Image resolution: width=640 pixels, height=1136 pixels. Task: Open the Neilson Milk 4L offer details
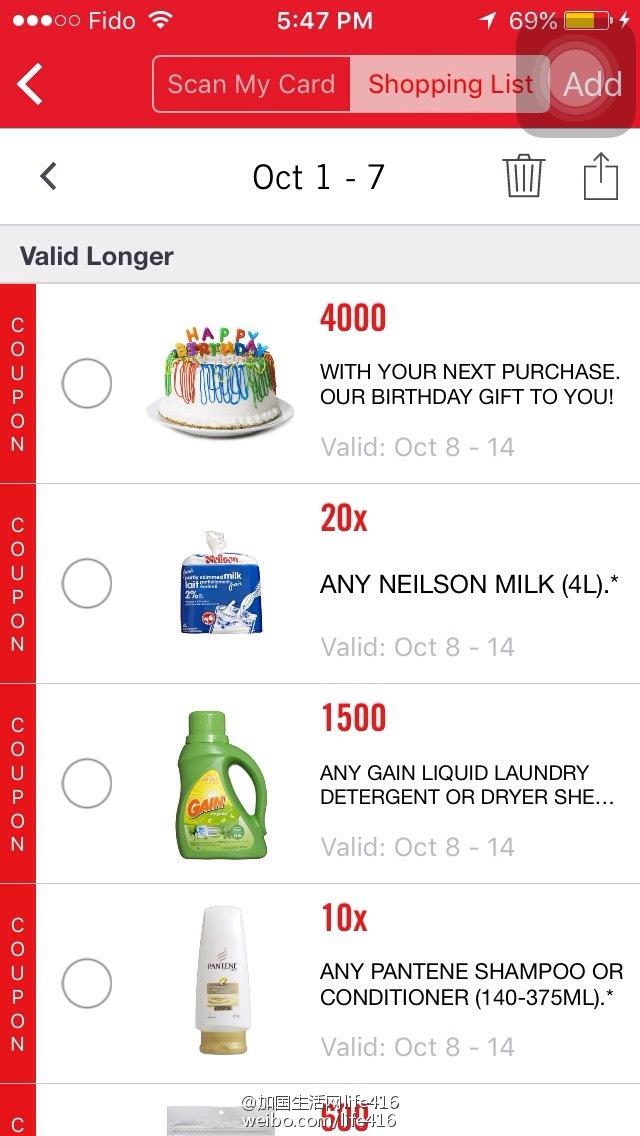(x=468, y=585)
